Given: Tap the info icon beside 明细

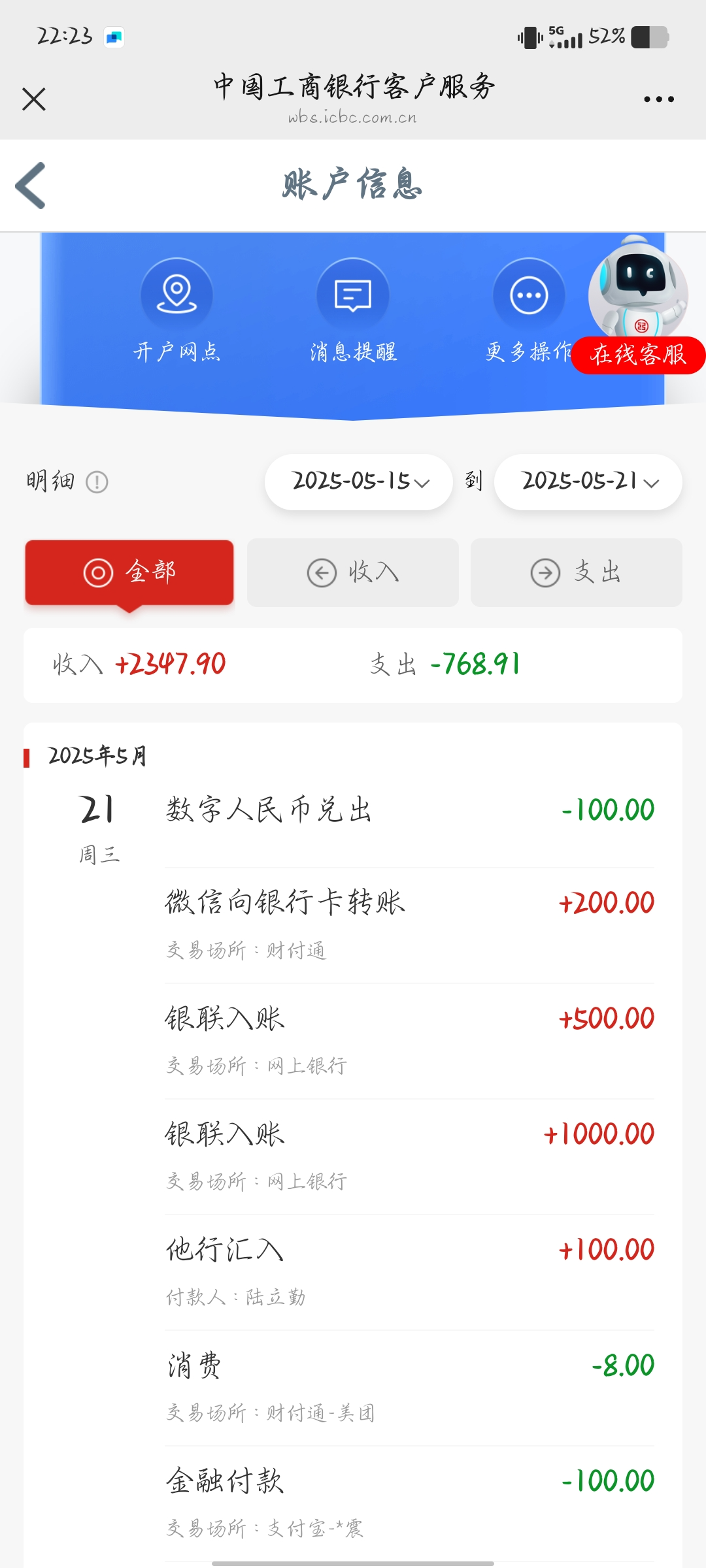Looking at the screenshot, I should 97,482.
